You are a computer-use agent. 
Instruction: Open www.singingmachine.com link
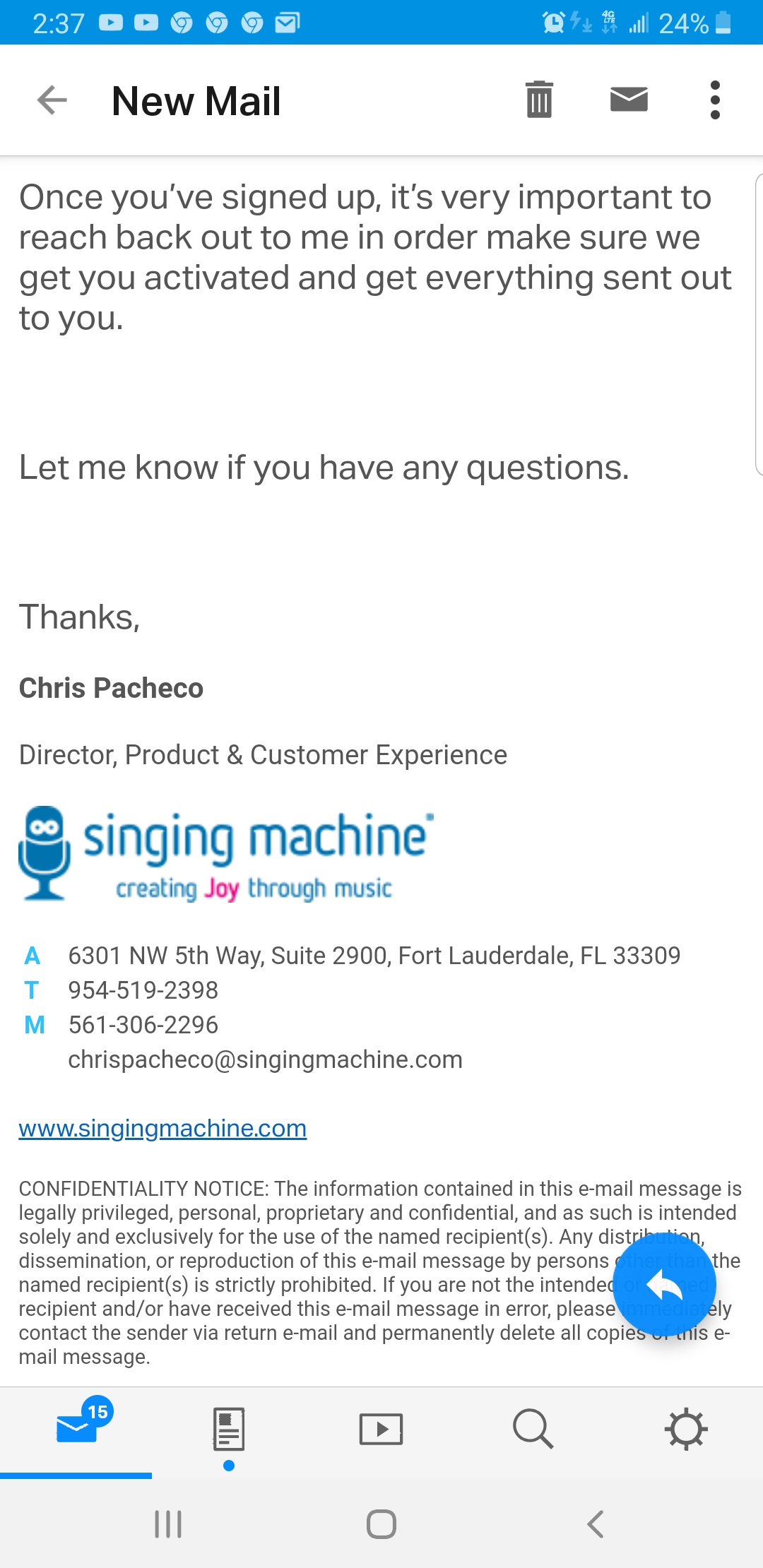click(162, 1128)
